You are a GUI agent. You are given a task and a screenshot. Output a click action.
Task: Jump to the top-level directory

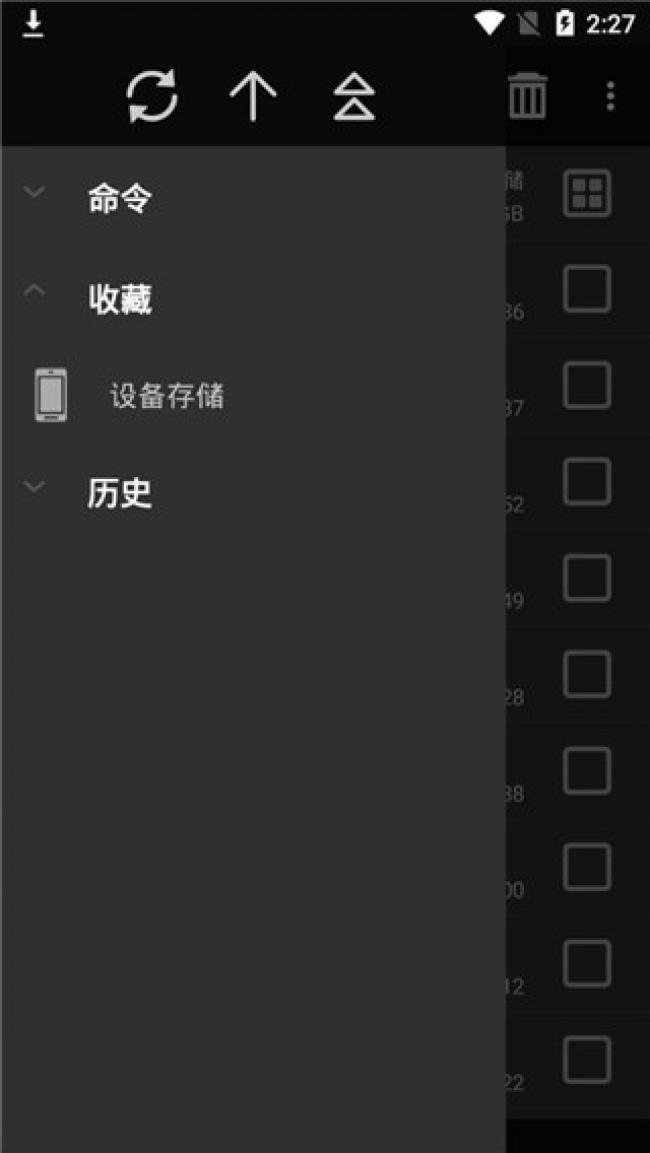[x=354, y=97]
